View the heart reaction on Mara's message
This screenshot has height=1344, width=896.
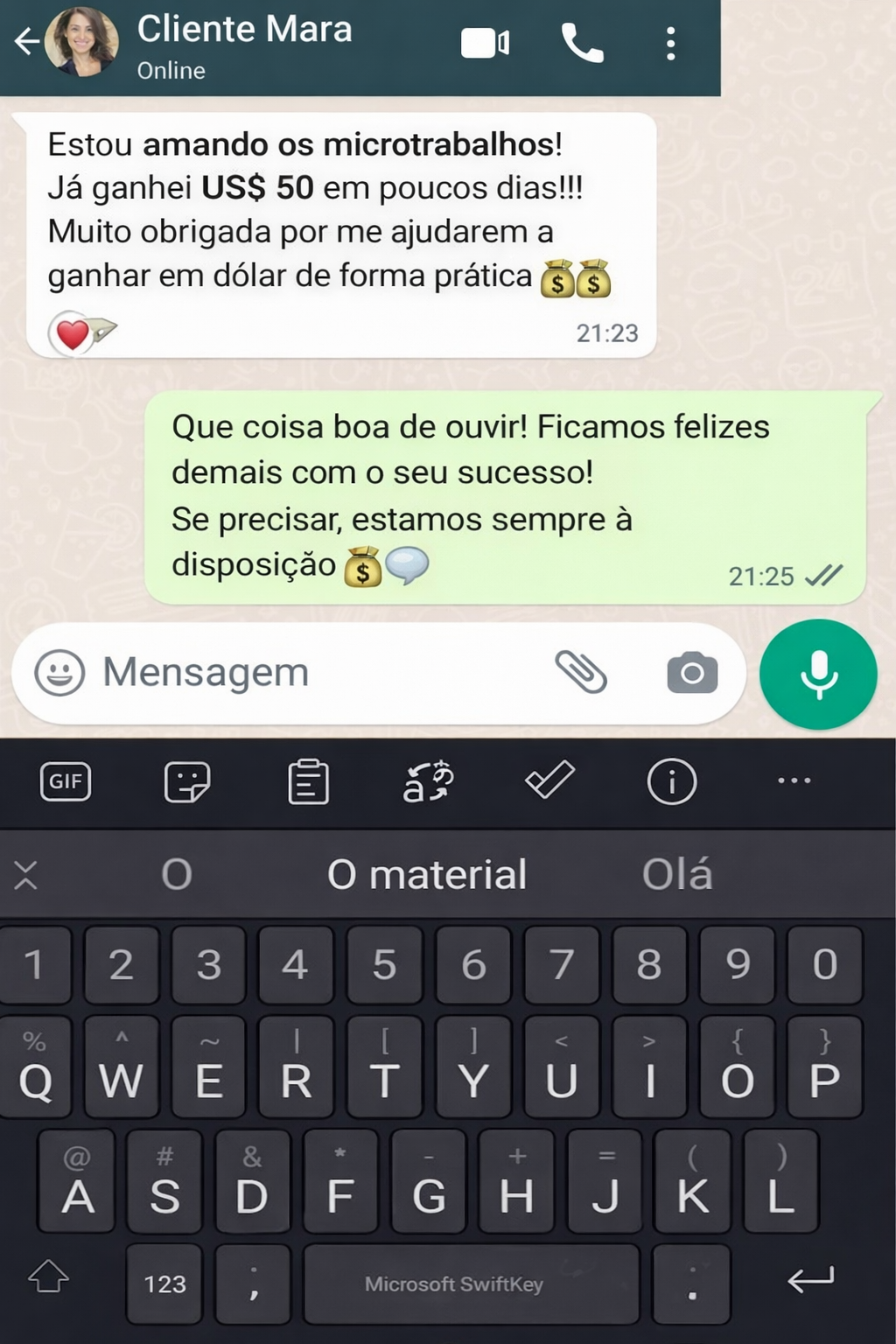coord(73,333)
